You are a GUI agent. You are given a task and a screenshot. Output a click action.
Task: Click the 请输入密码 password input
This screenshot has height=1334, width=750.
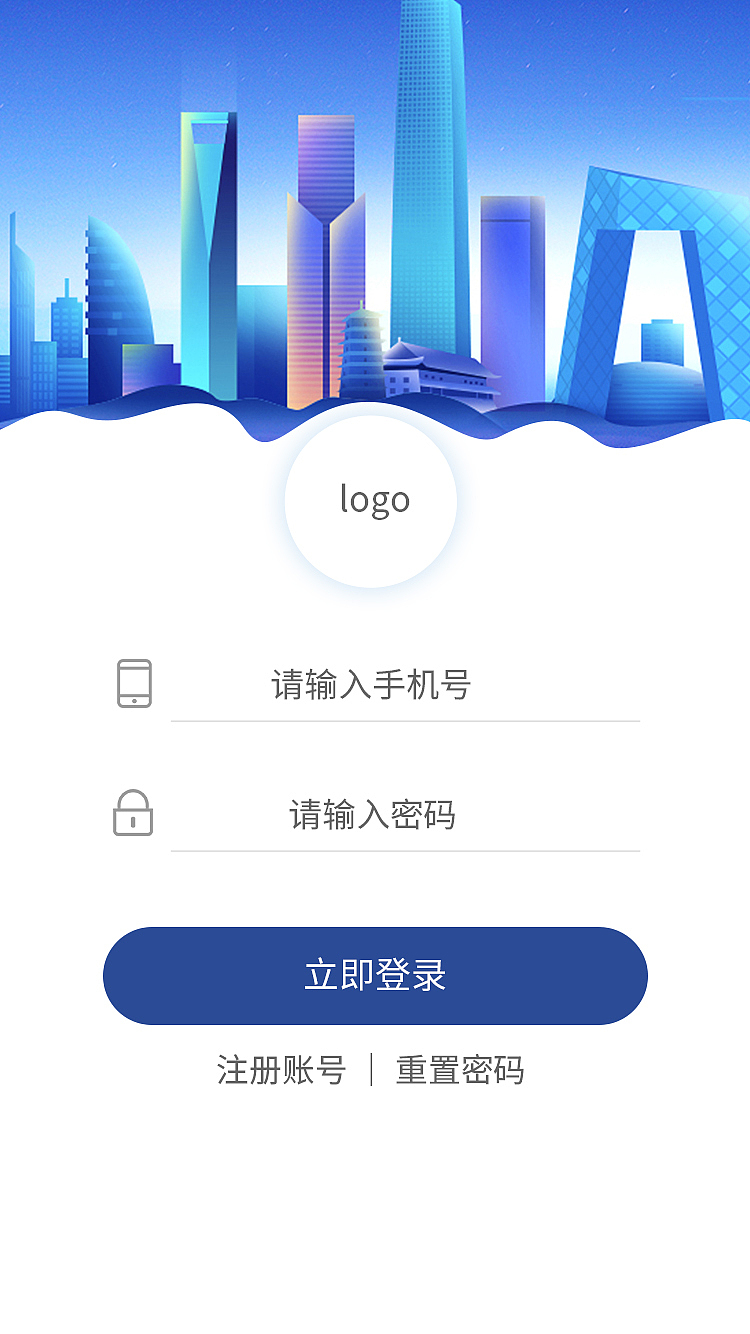point(400,813)
